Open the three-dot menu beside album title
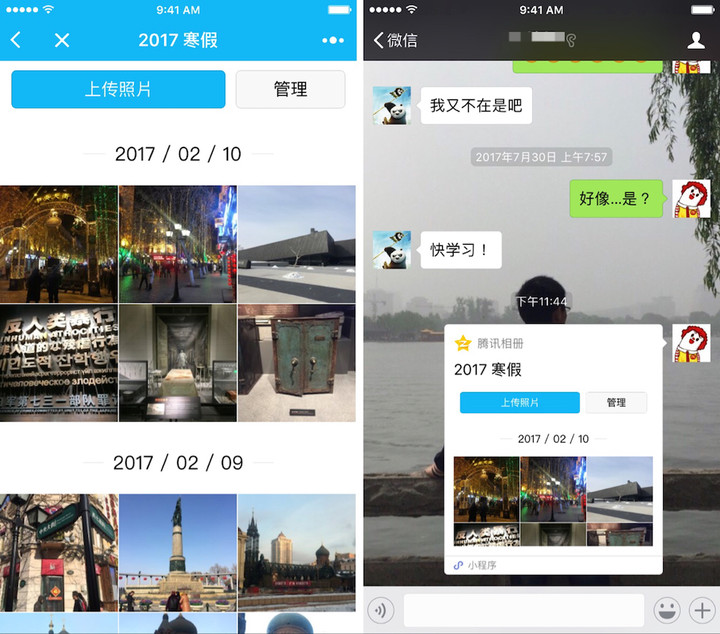The height and width of the screenshot is (634, 720). click(x=332, y=40)
